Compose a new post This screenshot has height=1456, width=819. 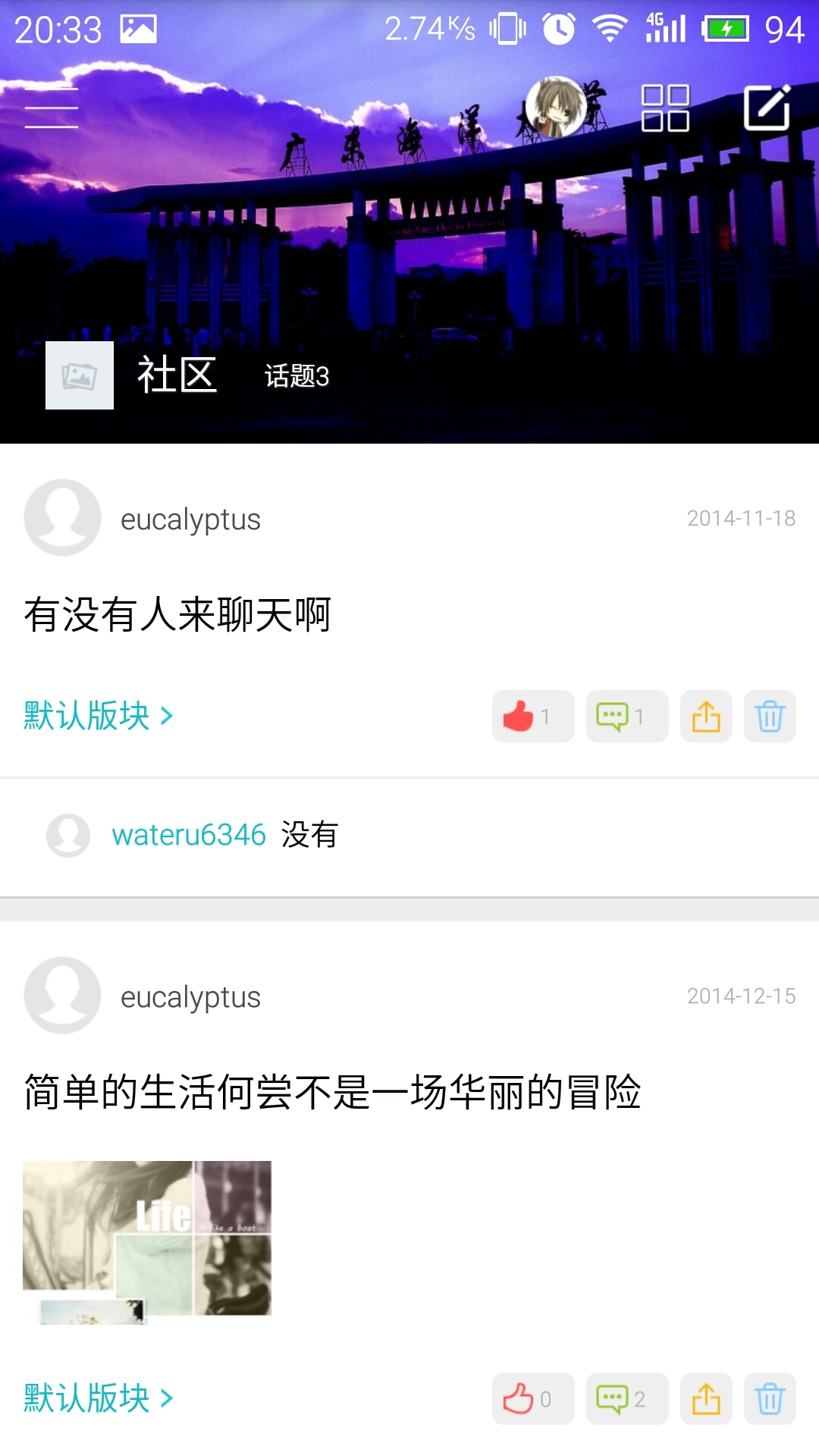(767, 108)
